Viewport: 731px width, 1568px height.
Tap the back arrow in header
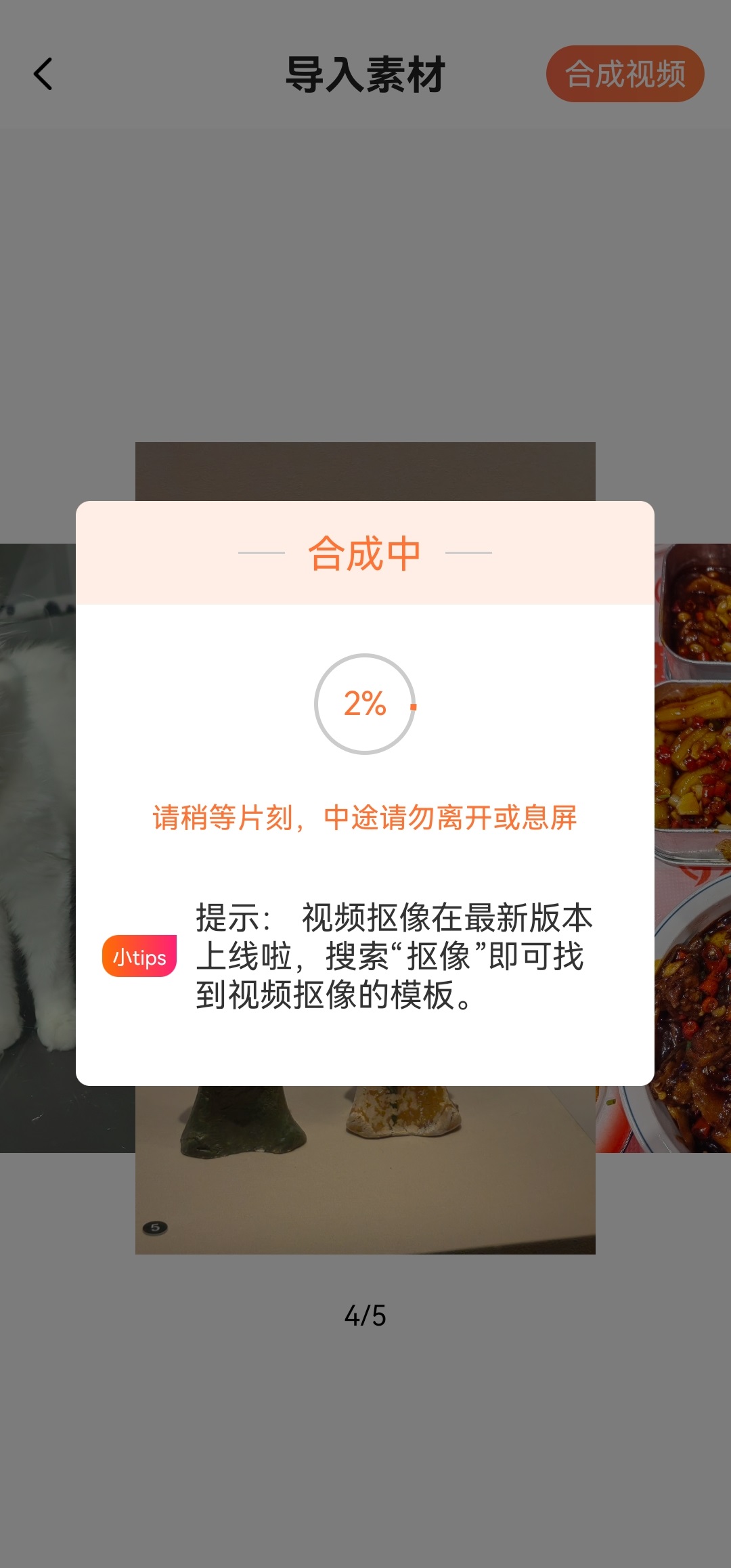(x=43, y=74)
